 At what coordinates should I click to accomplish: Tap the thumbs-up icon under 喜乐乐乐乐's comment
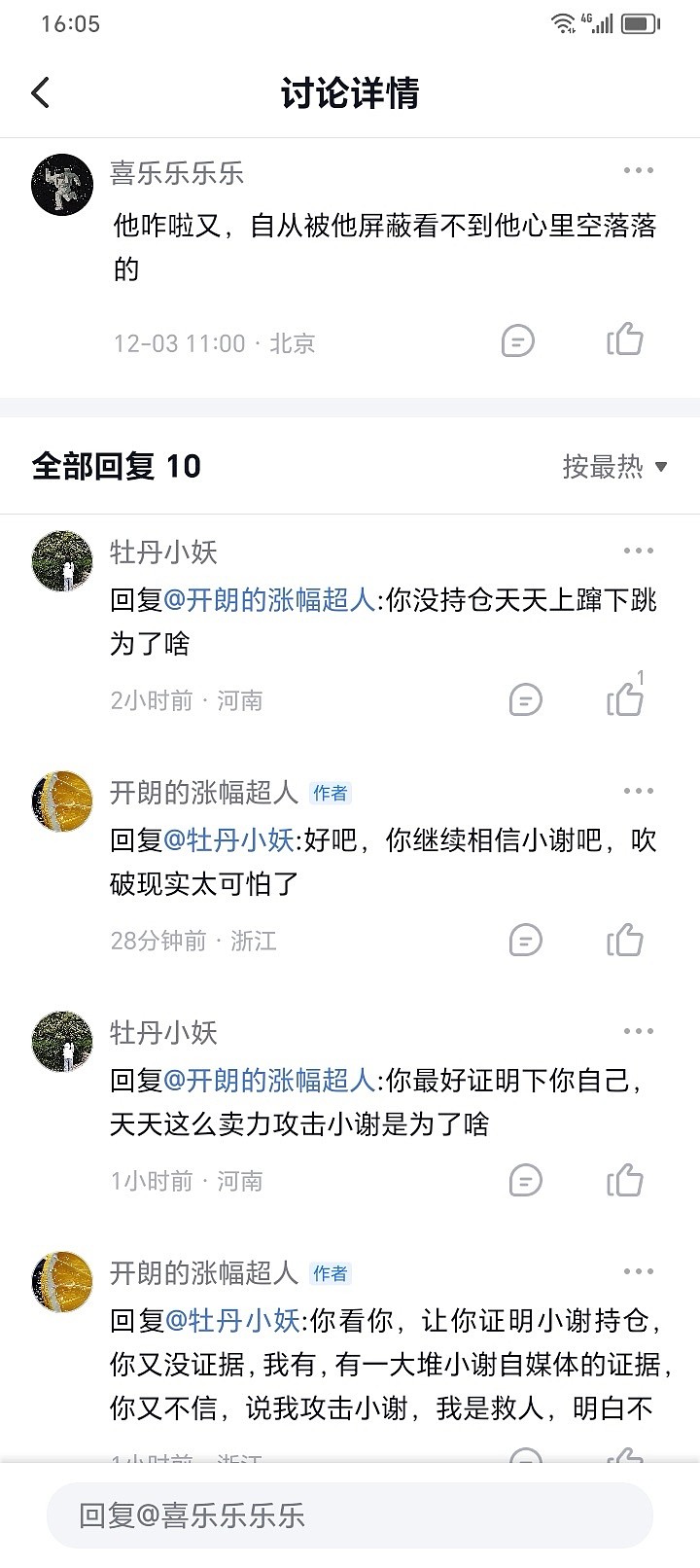coord(627,339)
